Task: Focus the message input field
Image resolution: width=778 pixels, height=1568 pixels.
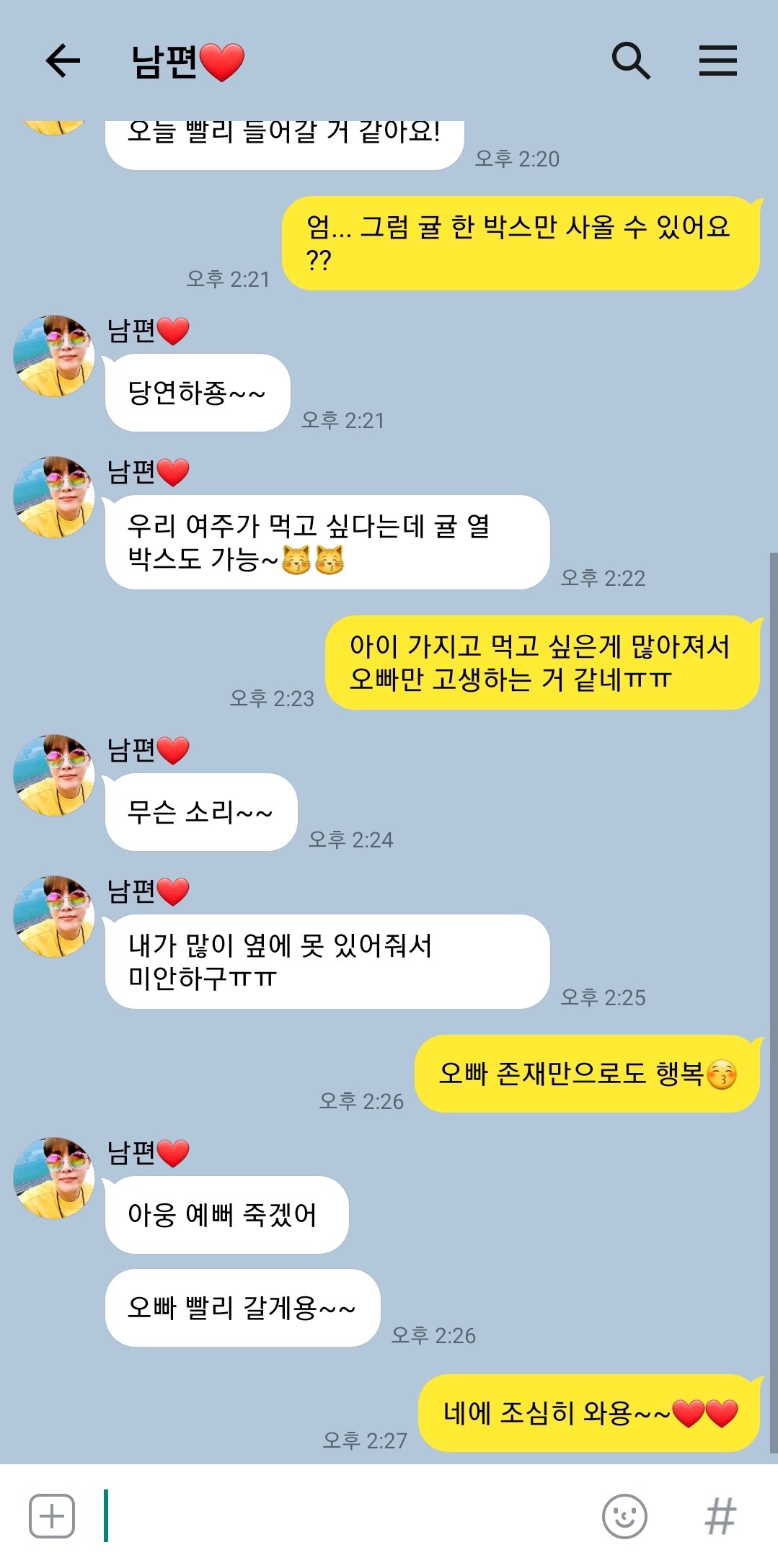Action: pyautogui.click(x=346, y=1516)
